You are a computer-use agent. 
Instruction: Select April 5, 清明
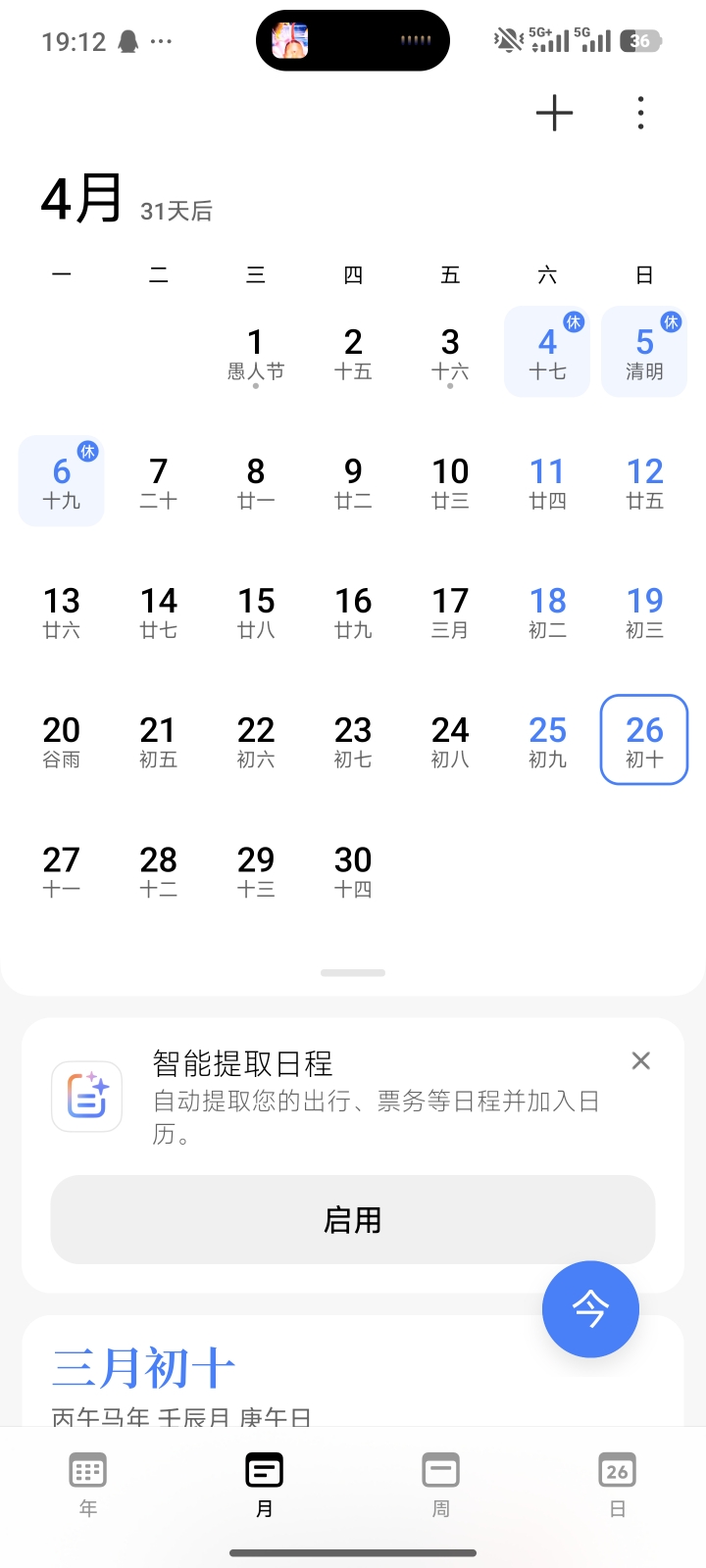(644, 353)
